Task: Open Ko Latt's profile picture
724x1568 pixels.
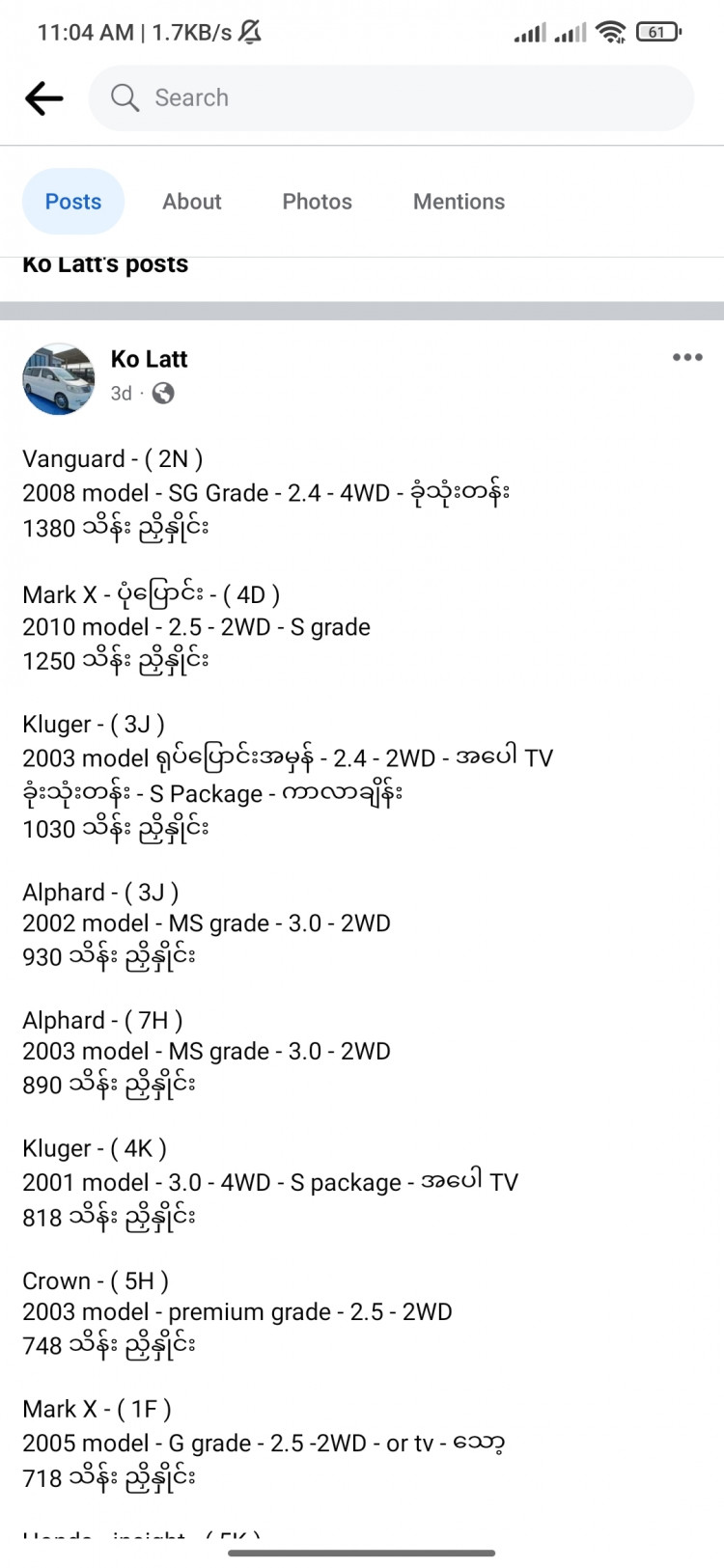Action: pyautogui.click(x=59, y=379)
